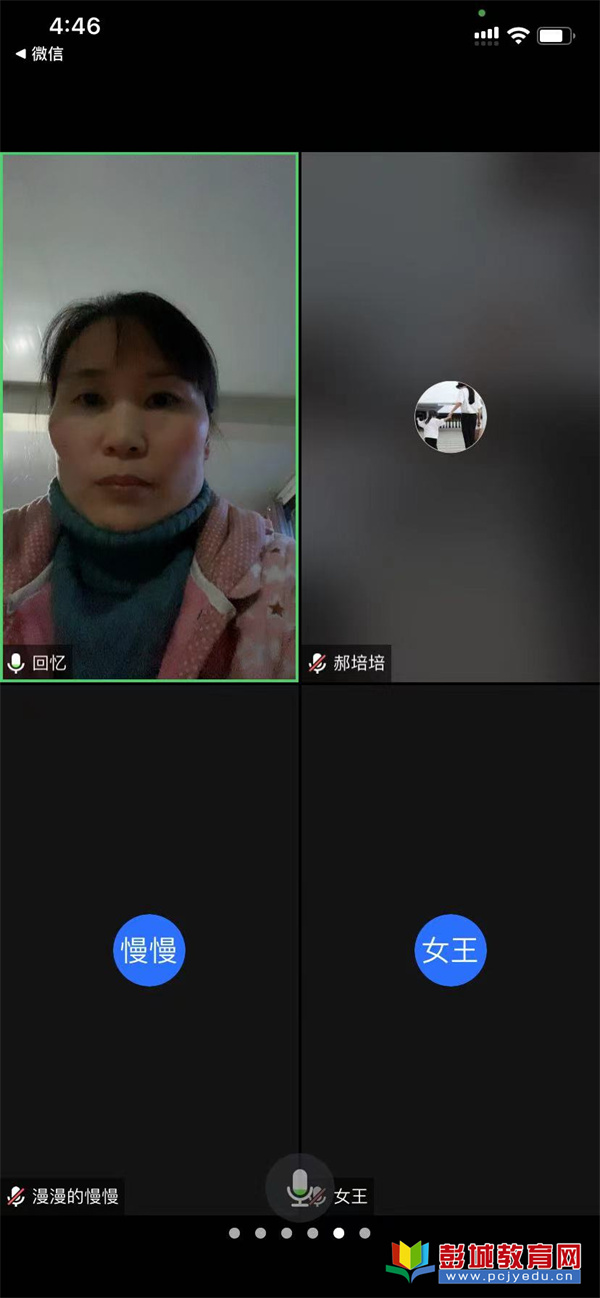Viewport: 600px width, 1298px height.
Task: Select 女王's participant tile
Action: pos(450,949)
